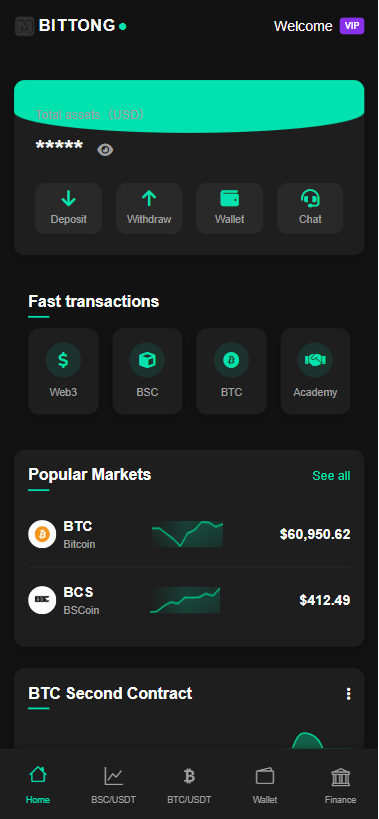
Task: Open BTC Second Contract overflow menu
Action: point(348,694)
